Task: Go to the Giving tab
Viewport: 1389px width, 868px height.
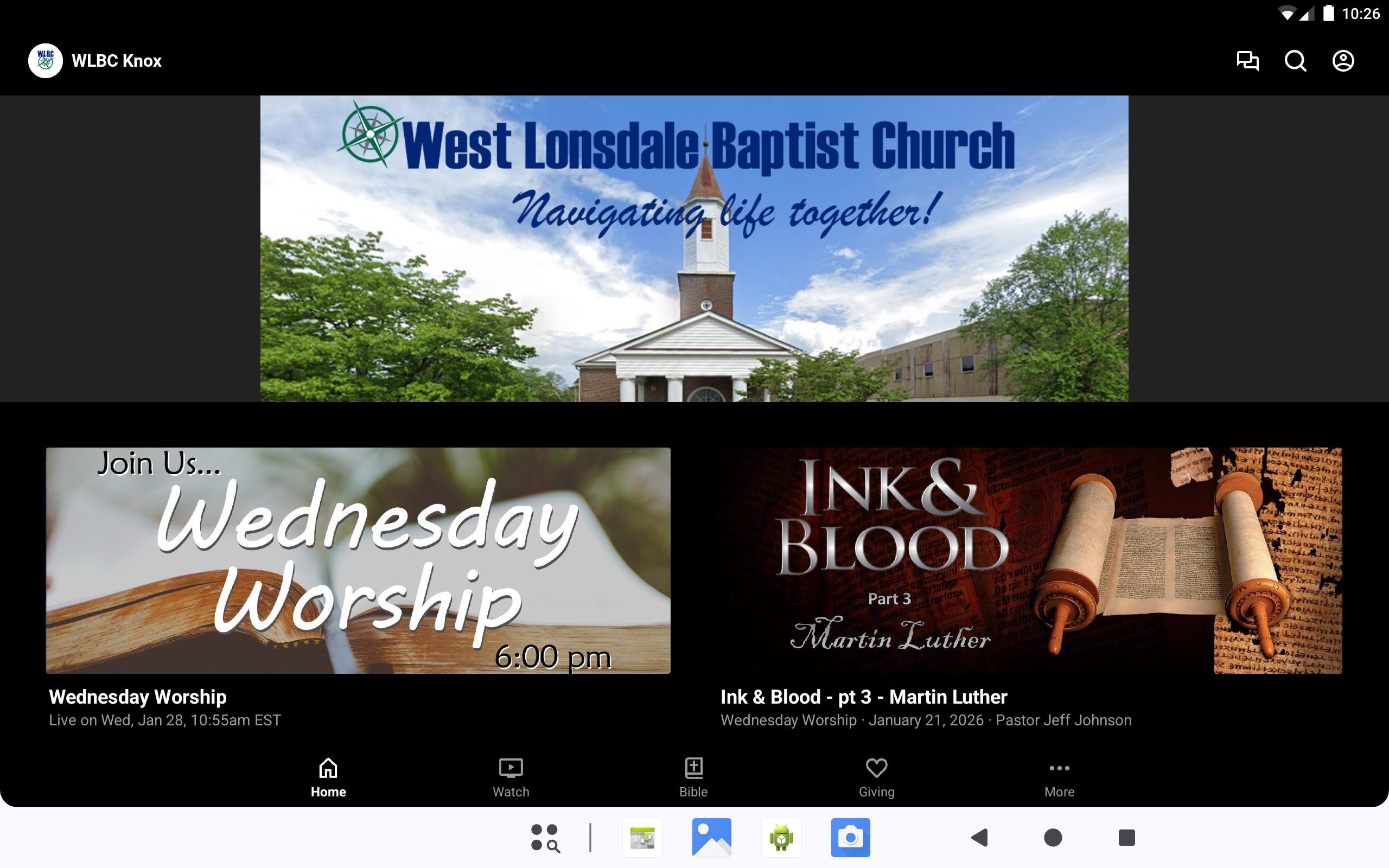Action: click(x=876, y=777)
